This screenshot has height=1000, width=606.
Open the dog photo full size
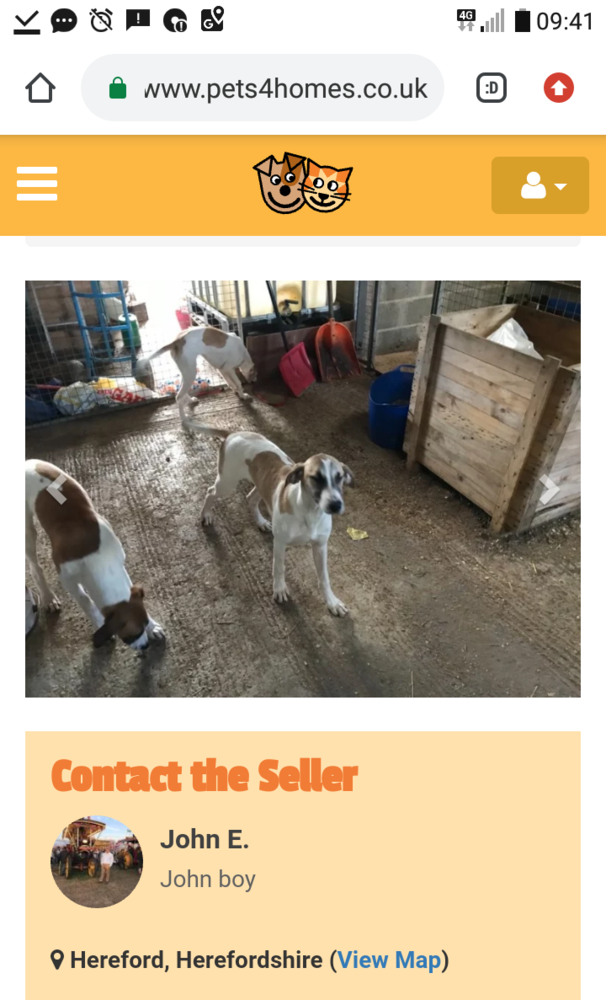pyautogui.click(x=303, y=489)
